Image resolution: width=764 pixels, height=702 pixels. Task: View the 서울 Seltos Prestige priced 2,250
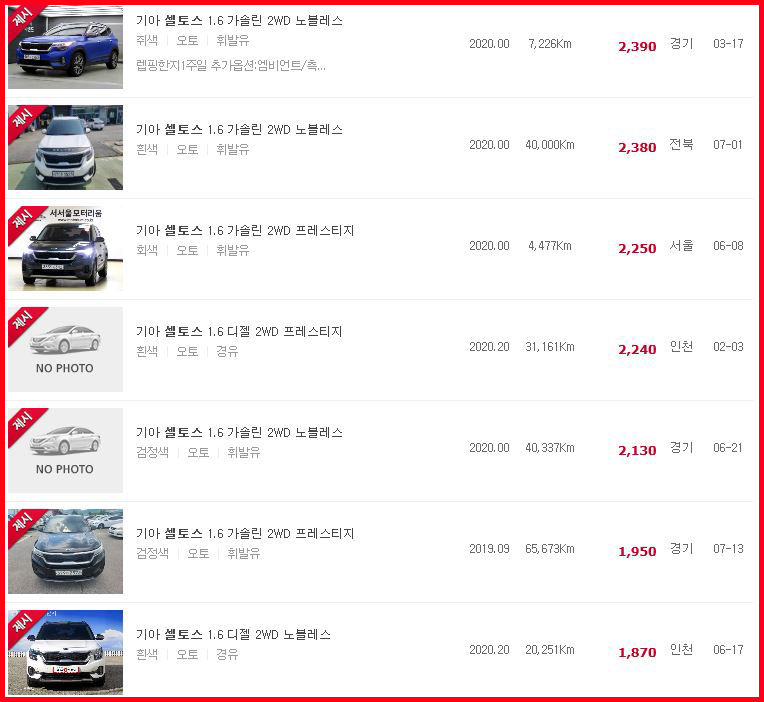[x=245, y=230]
